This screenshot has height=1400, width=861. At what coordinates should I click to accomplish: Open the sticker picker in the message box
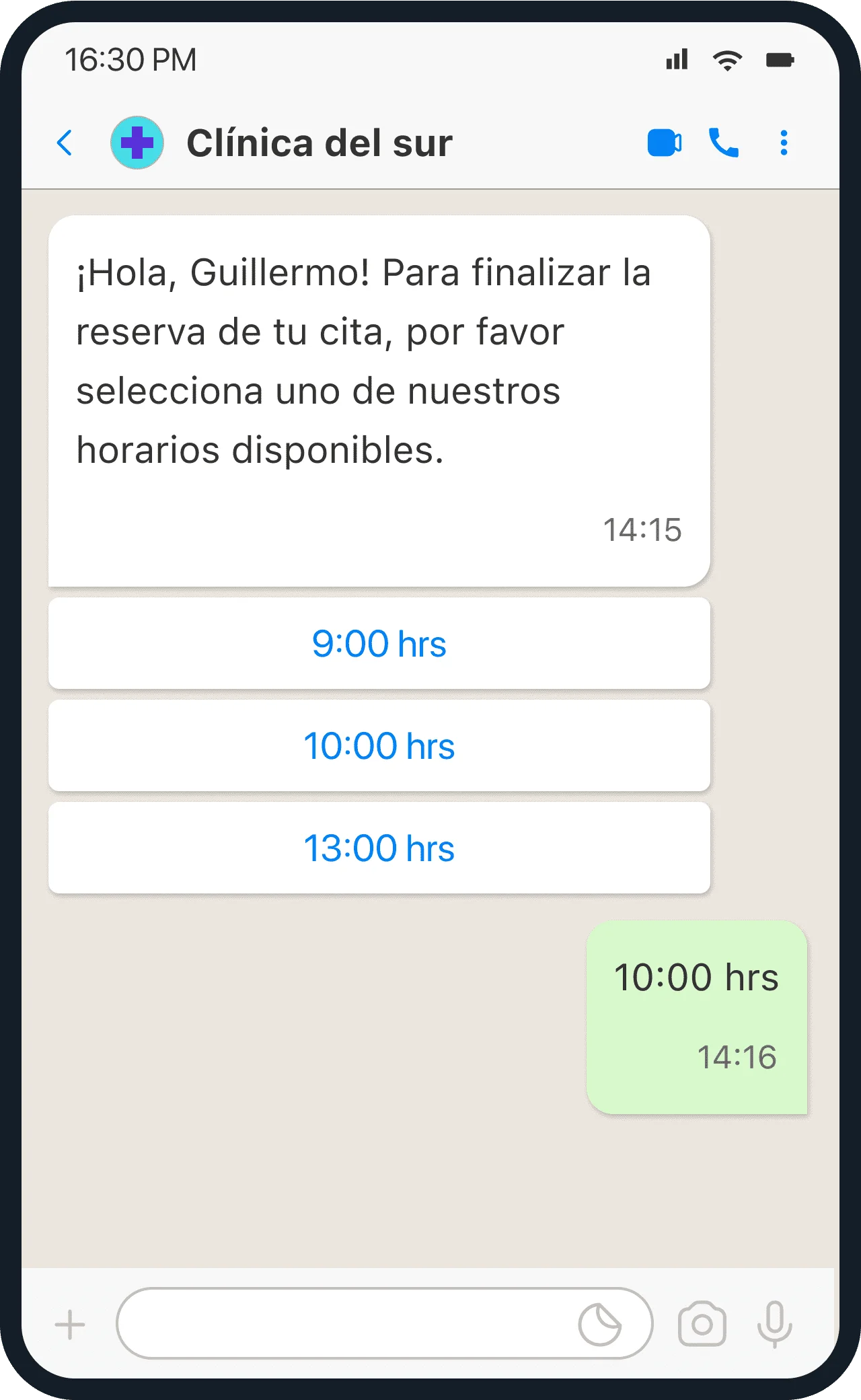pos(599,1325)
